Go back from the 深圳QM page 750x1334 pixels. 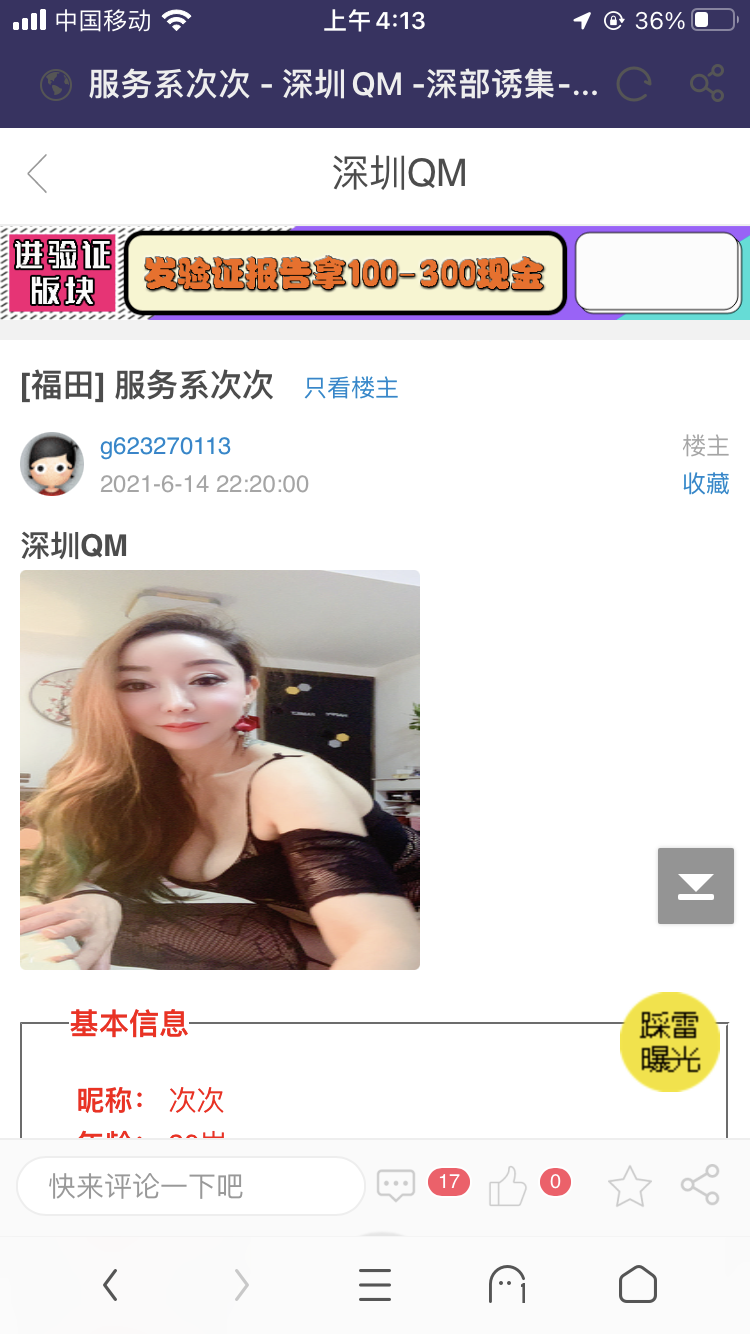pos(38,174)
